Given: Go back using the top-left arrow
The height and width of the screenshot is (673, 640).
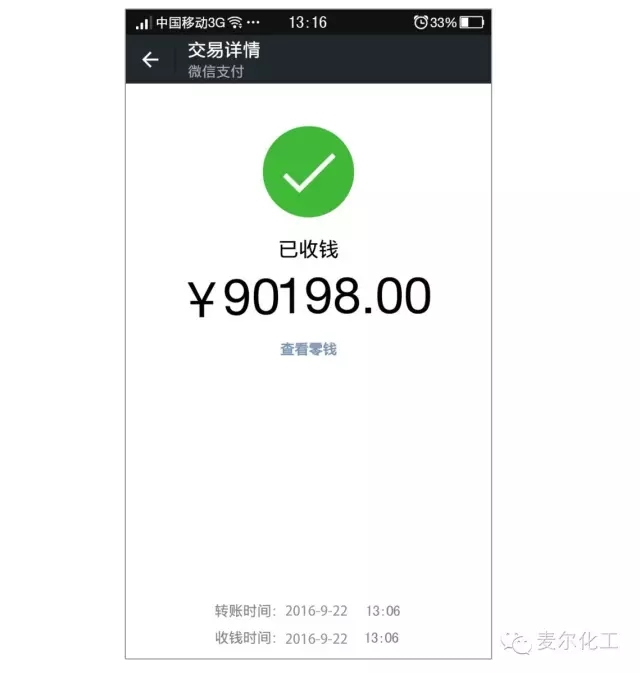Looking at the screenshot, I should 150,60.
